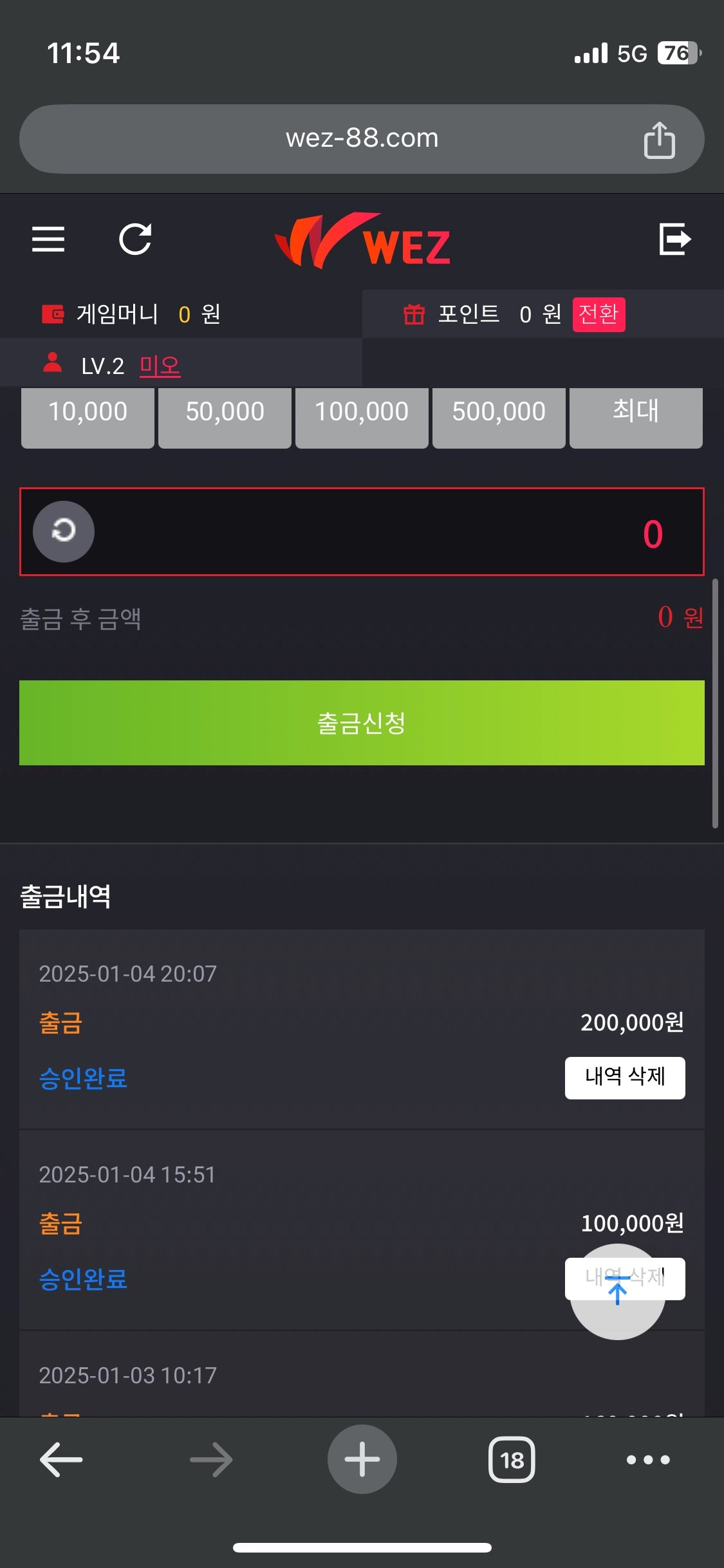This screenshot has height=1568, width=724.
Task: Submit the 출금신청 withdrawal request
Action: pyautogui.click(x=362, y=723)
